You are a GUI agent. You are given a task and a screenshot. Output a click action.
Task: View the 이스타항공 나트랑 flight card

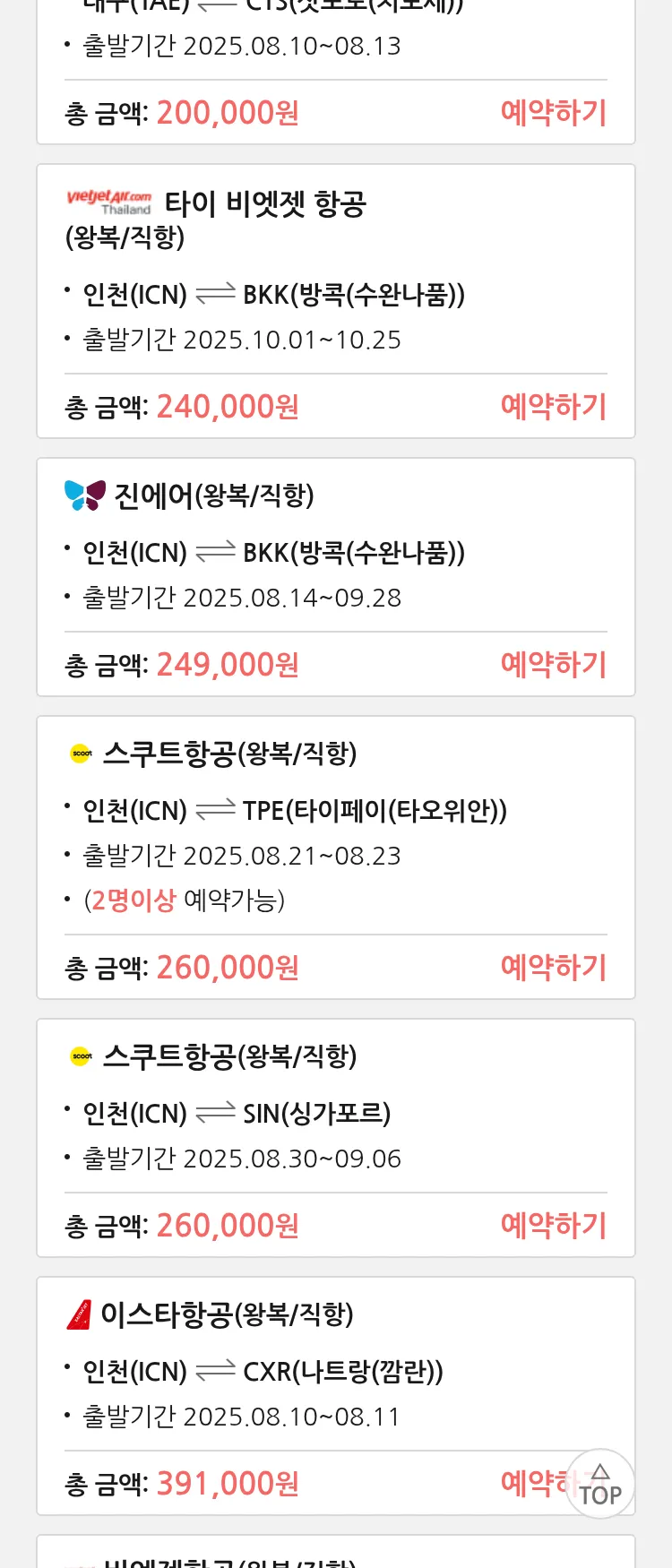coord(335,1371)
